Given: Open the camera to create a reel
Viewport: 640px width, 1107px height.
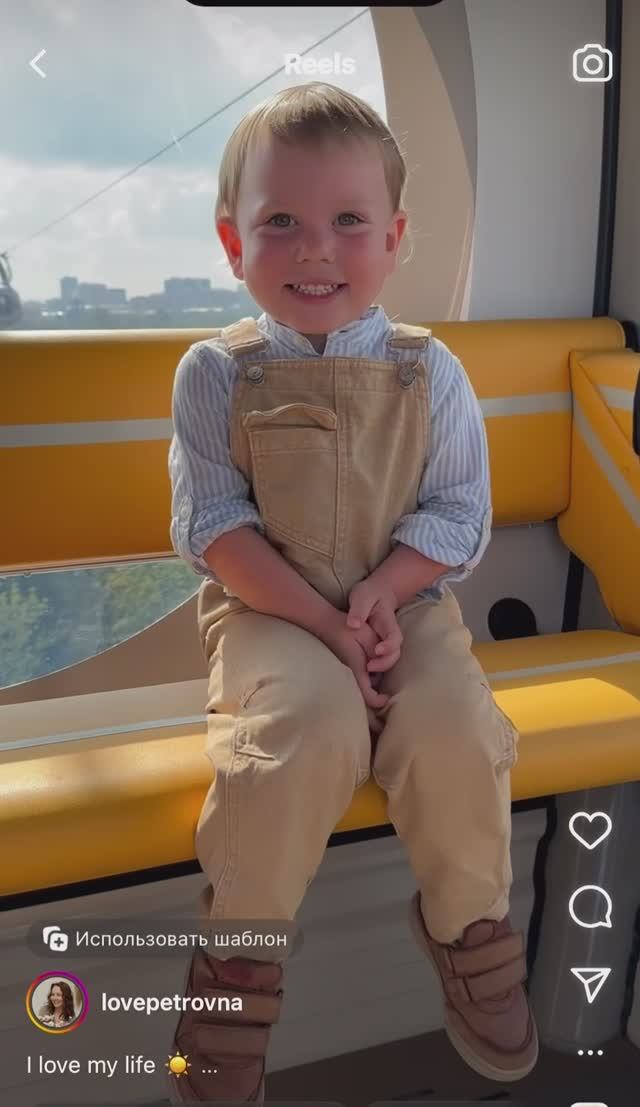Looking at the screenshot, I should (x=592, y=64).
